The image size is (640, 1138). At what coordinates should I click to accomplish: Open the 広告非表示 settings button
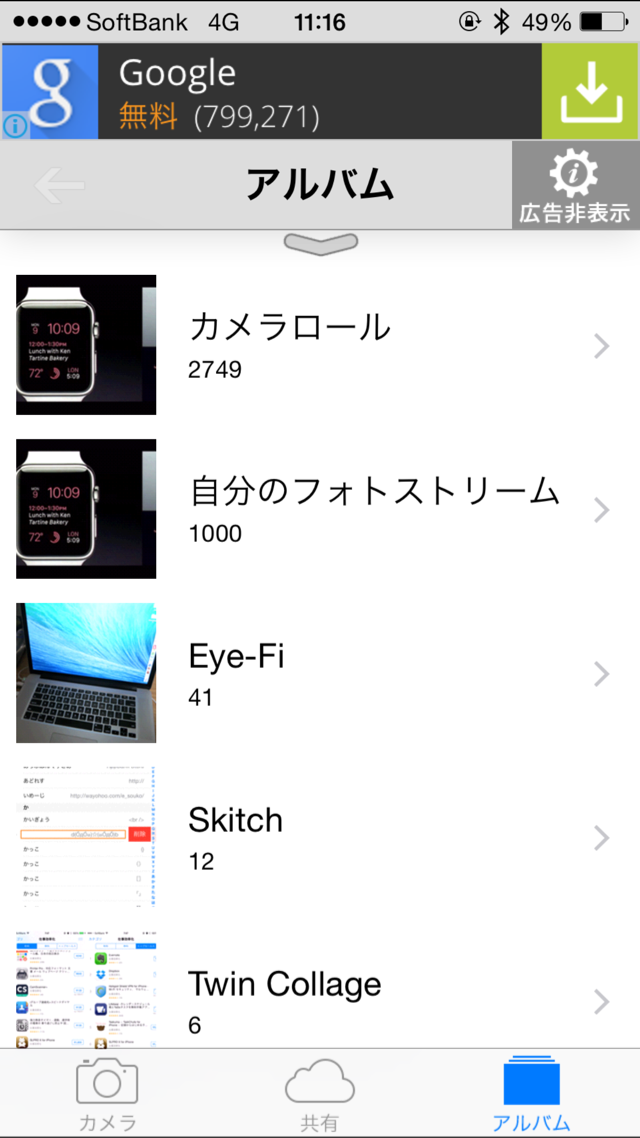point(575,186)
